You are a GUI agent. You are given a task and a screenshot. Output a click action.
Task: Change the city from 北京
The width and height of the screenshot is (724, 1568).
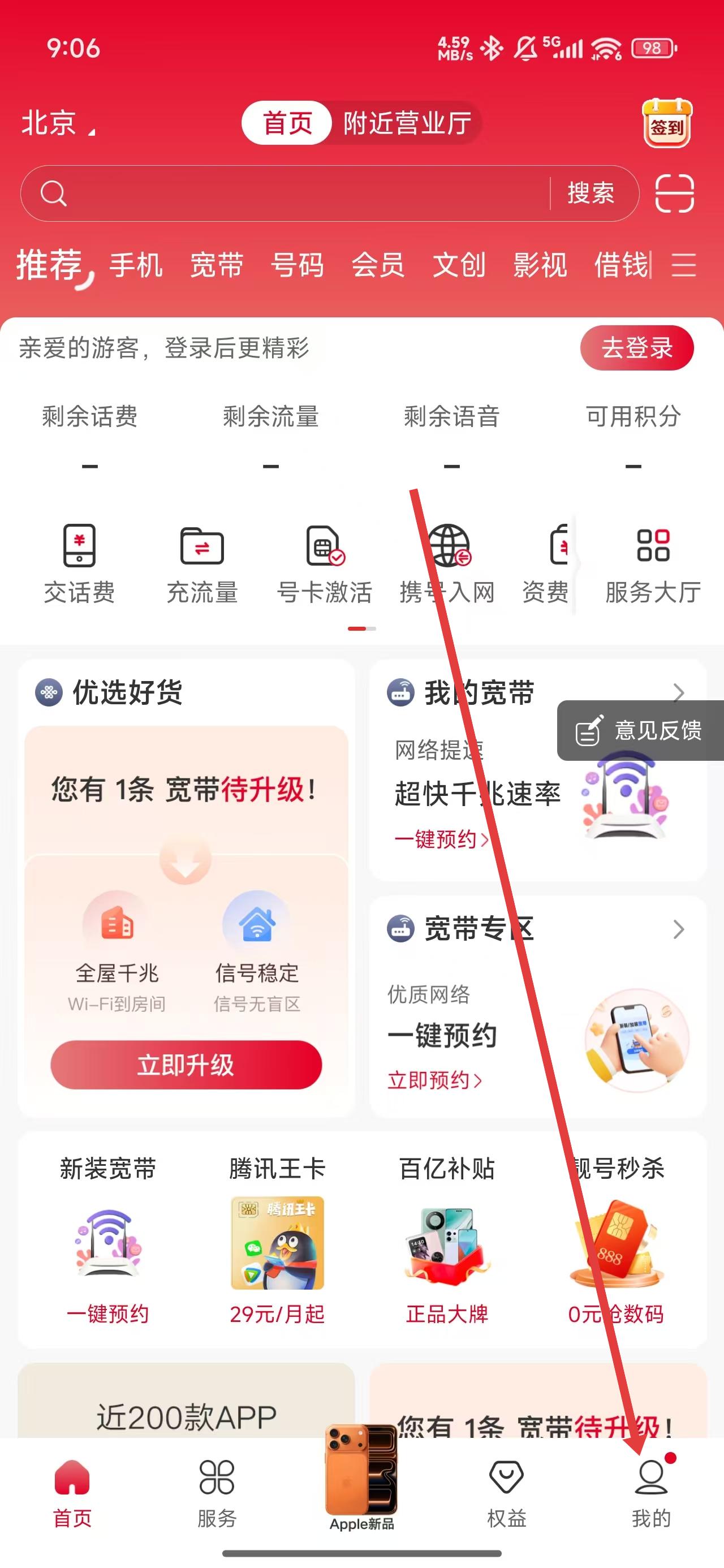pyautogui.click(x=58, y=123)
